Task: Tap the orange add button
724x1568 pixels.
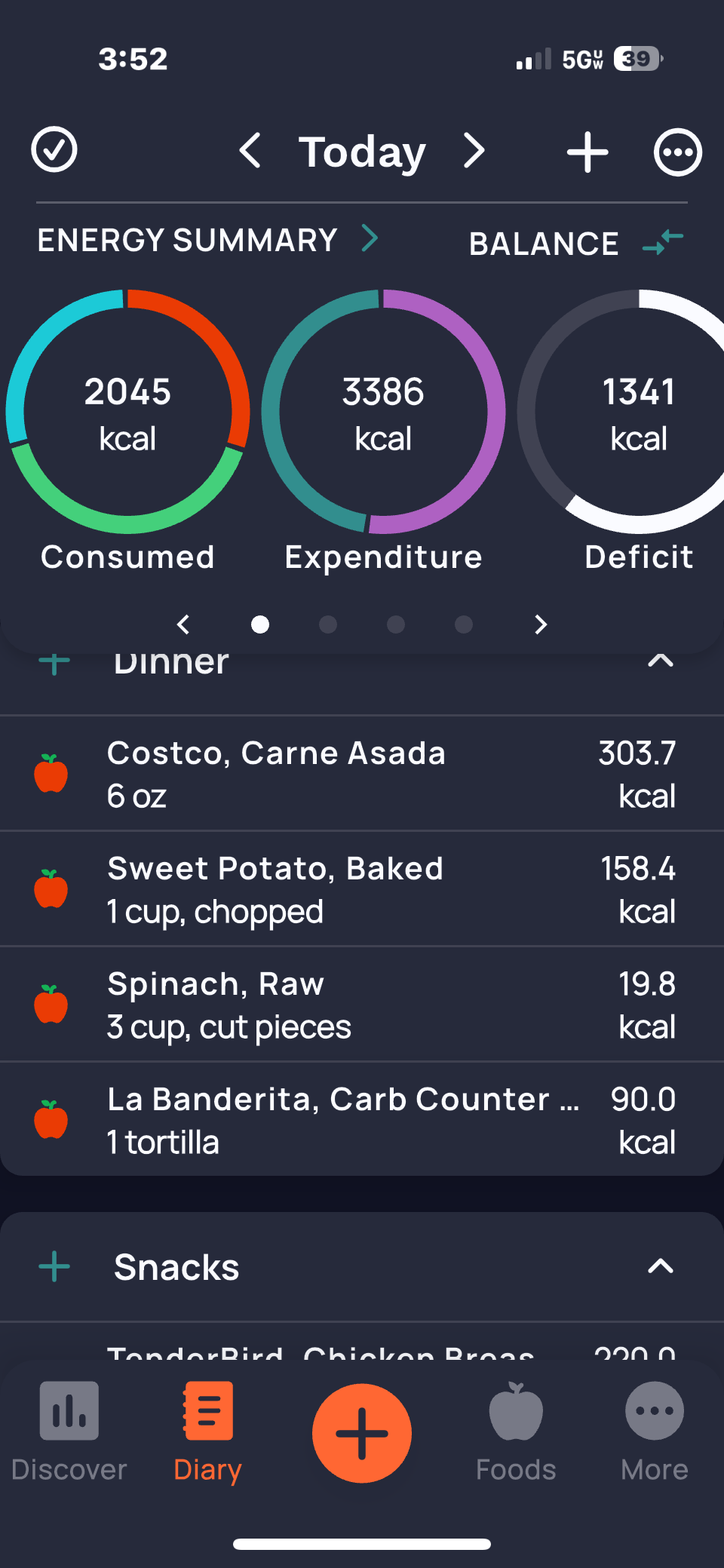Action: 362,1433
